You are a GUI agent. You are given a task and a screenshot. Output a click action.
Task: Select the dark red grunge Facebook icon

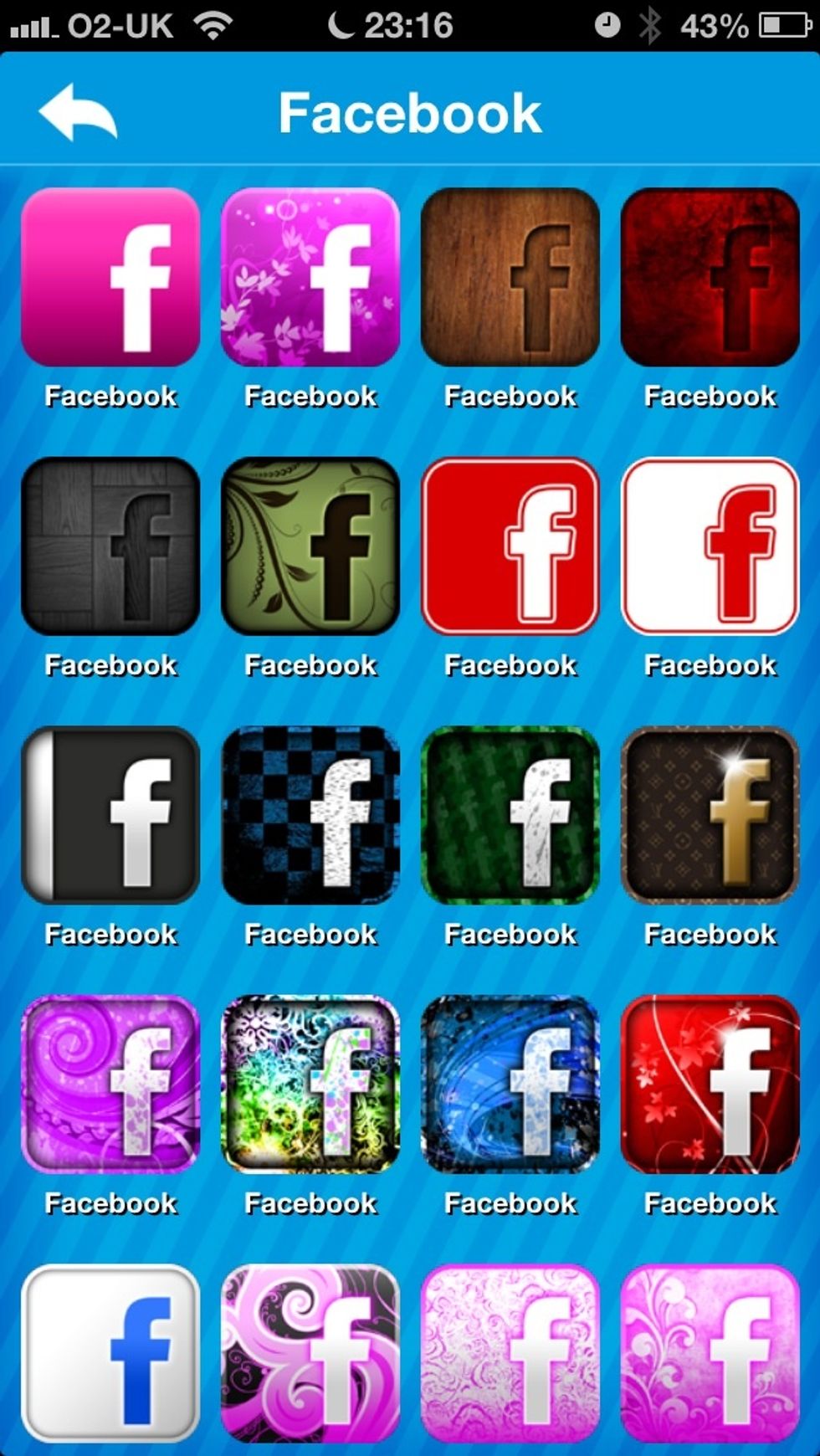tap(710, 277)
